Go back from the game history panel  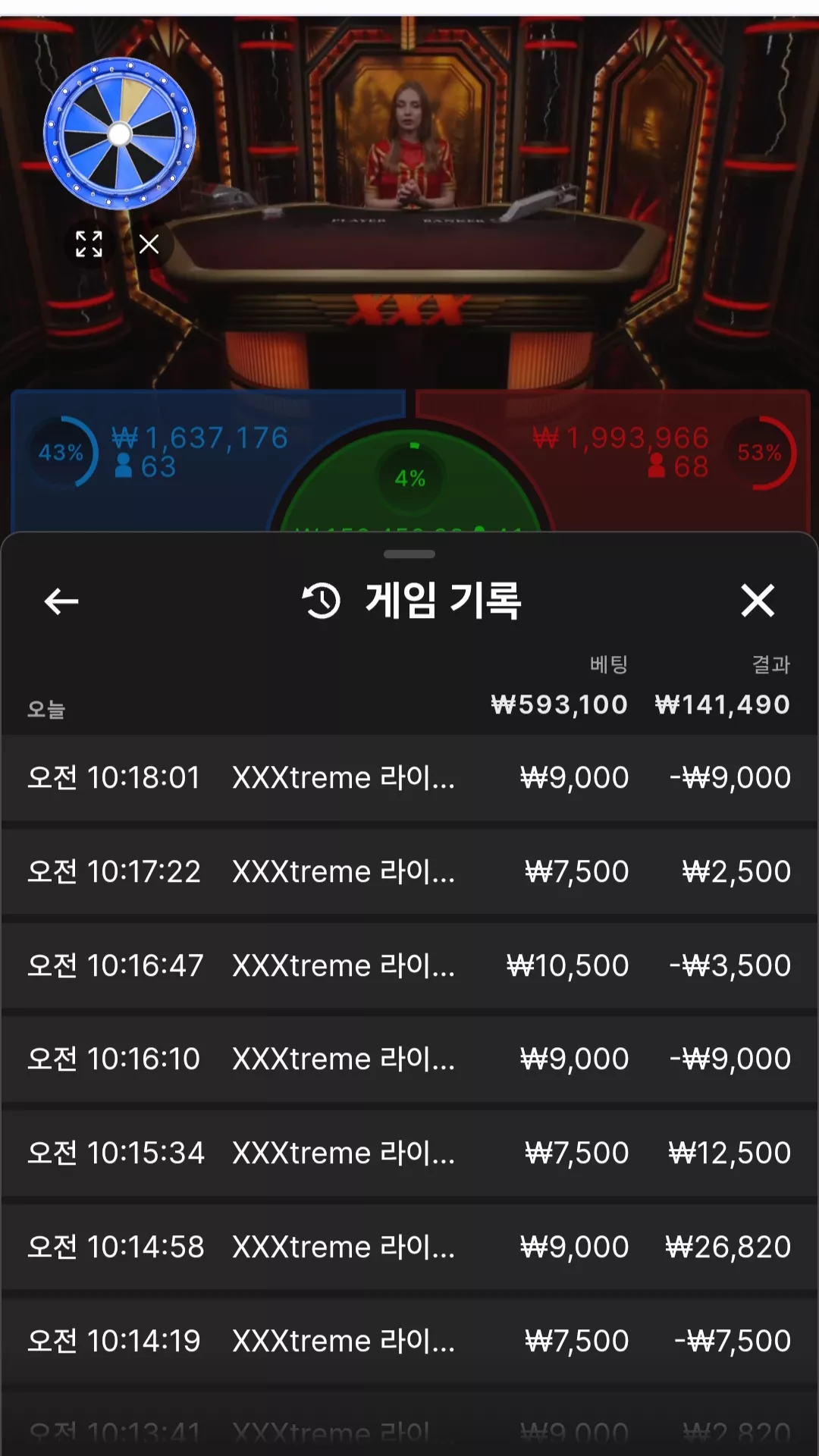click(x=61, y=601)
